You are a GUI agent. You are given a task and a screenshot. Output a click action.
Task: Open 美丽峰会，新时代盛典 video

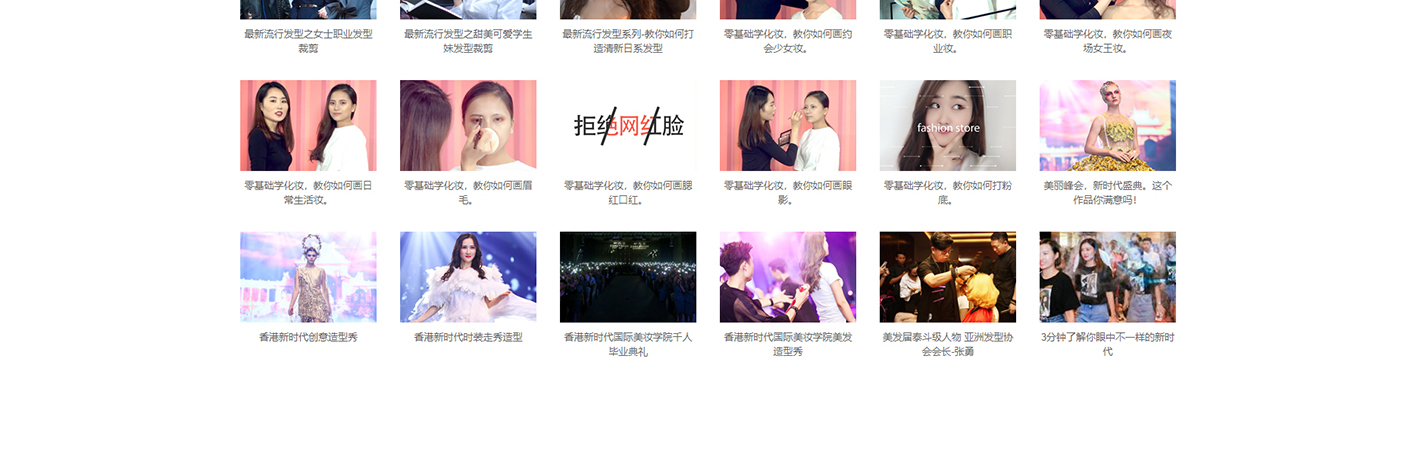(1108, 126)
